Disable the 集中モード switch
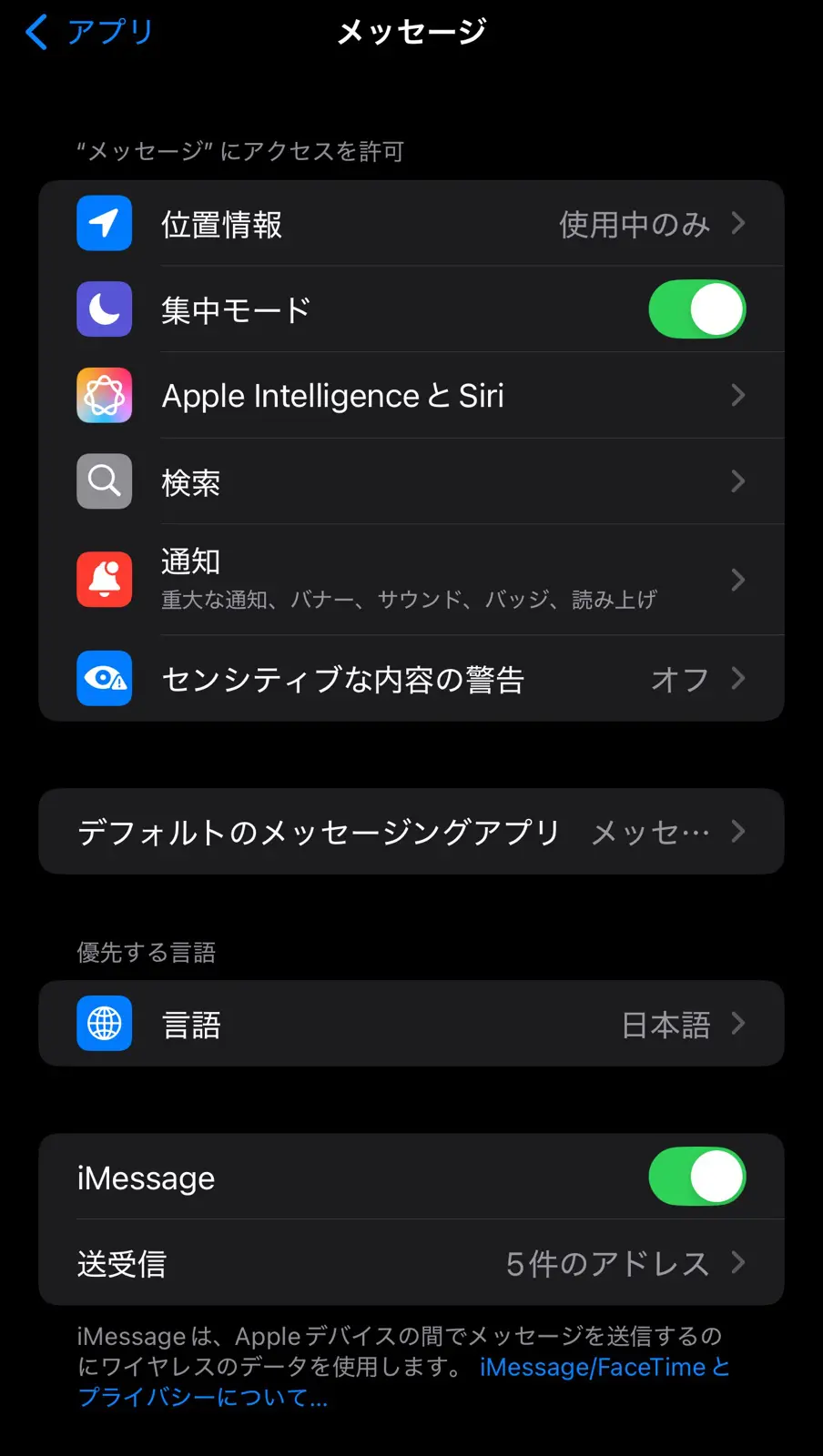The height and width of the screenshot is (1456, 823). [x=696, y=309]
